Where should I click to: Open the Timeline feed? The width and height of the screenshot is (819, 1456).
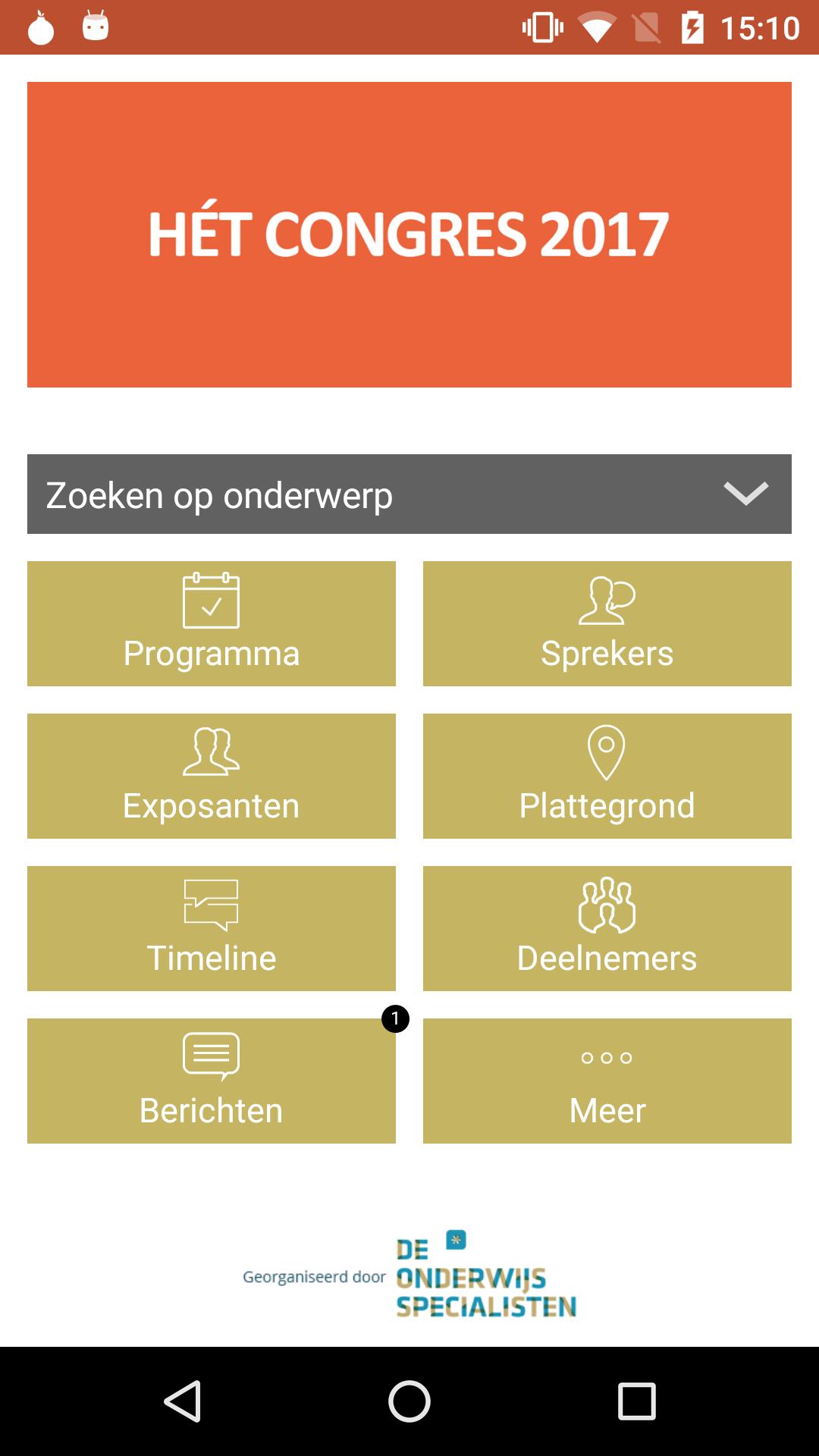(211, 928)
